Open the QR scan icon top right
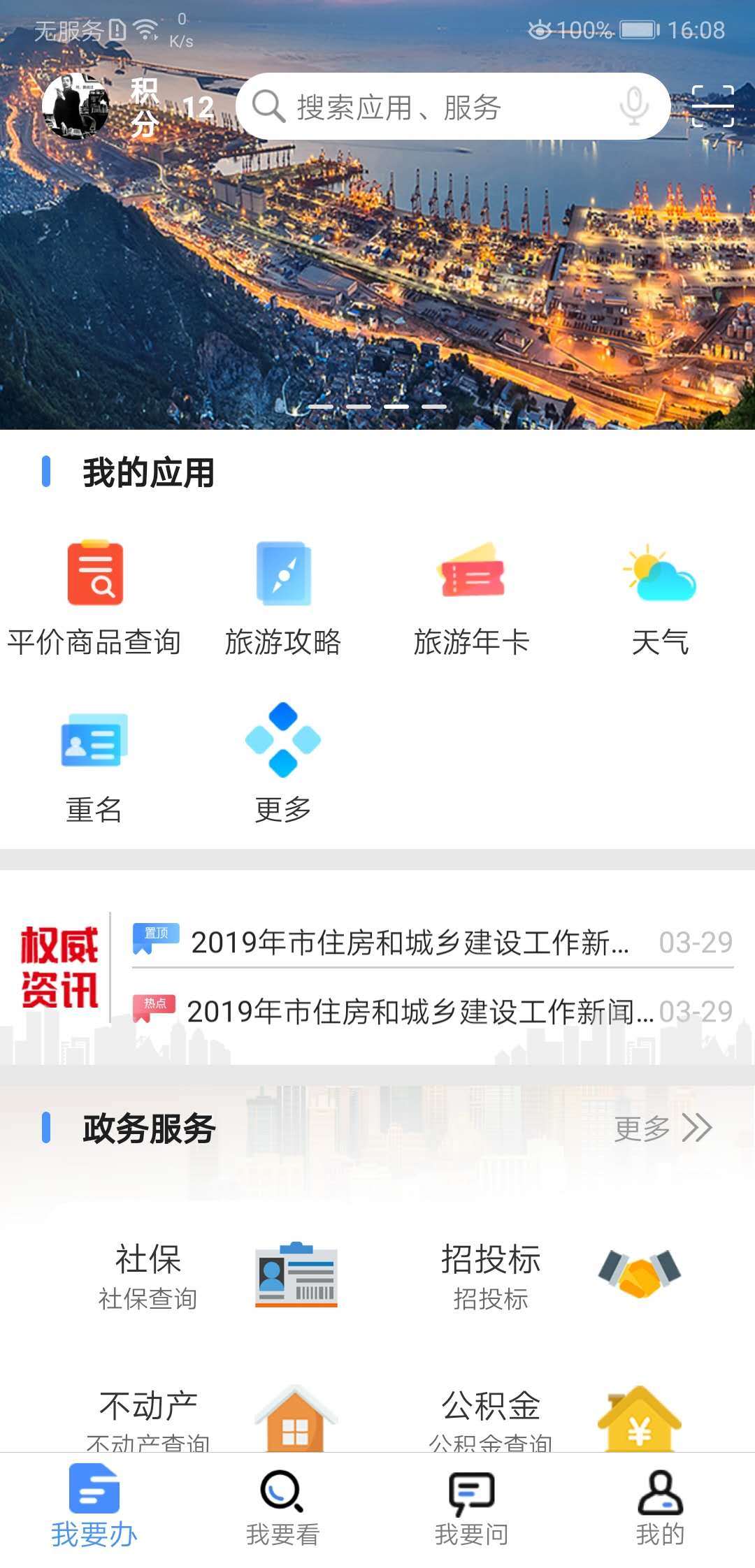Viewport: 755px width, 1568px height. click(714, 106)
